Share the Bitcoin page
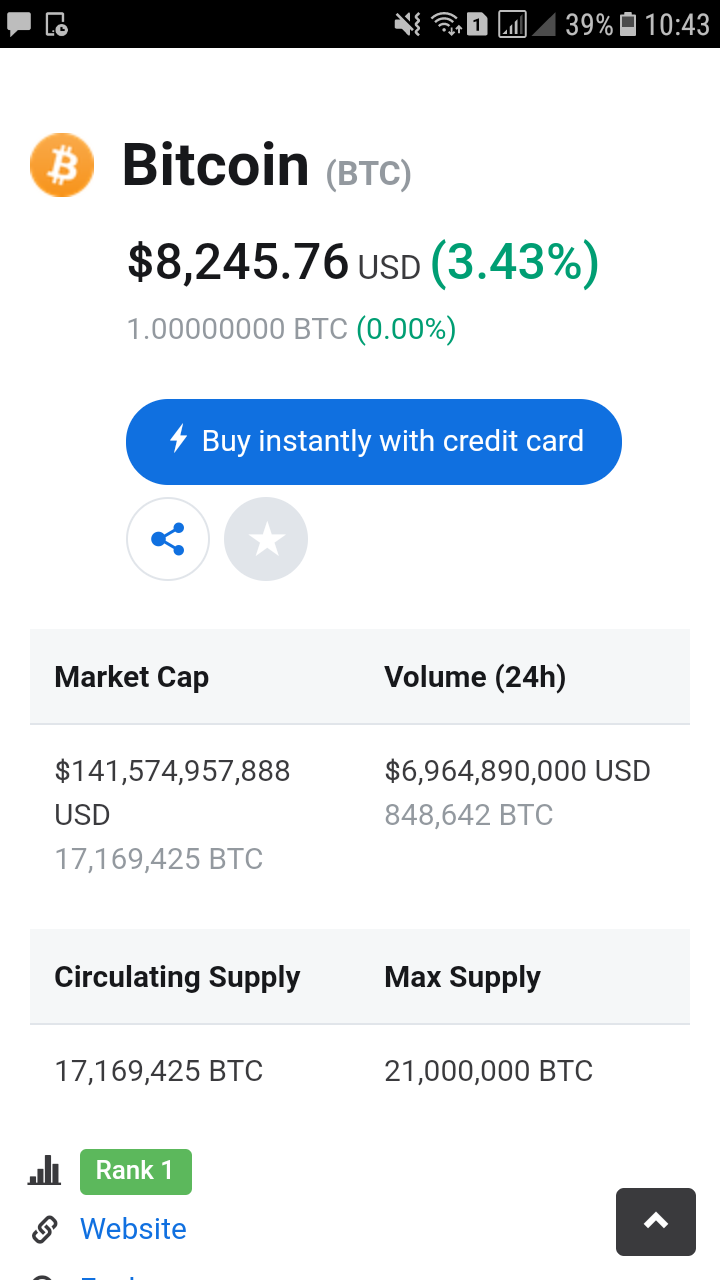This screenshot has height=1280, width=720. click(x=168, y=540)
